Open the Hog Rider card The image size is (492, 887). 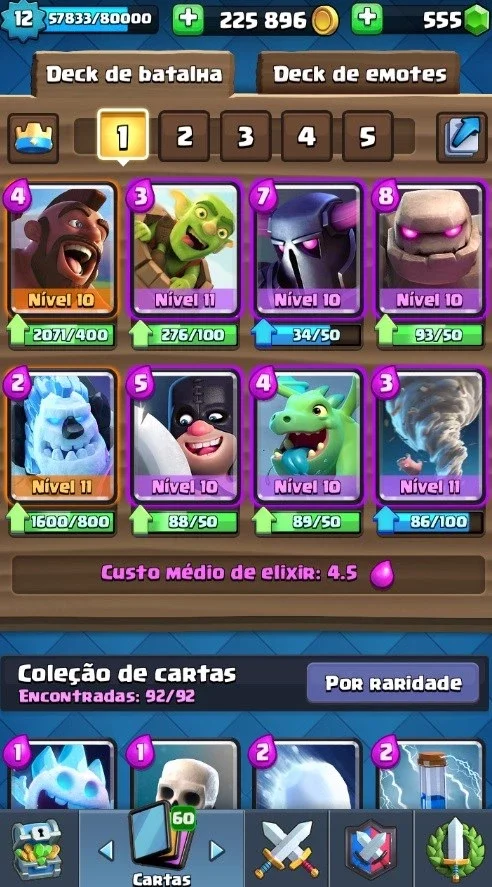pyautogui.click(x=62, y=249)
